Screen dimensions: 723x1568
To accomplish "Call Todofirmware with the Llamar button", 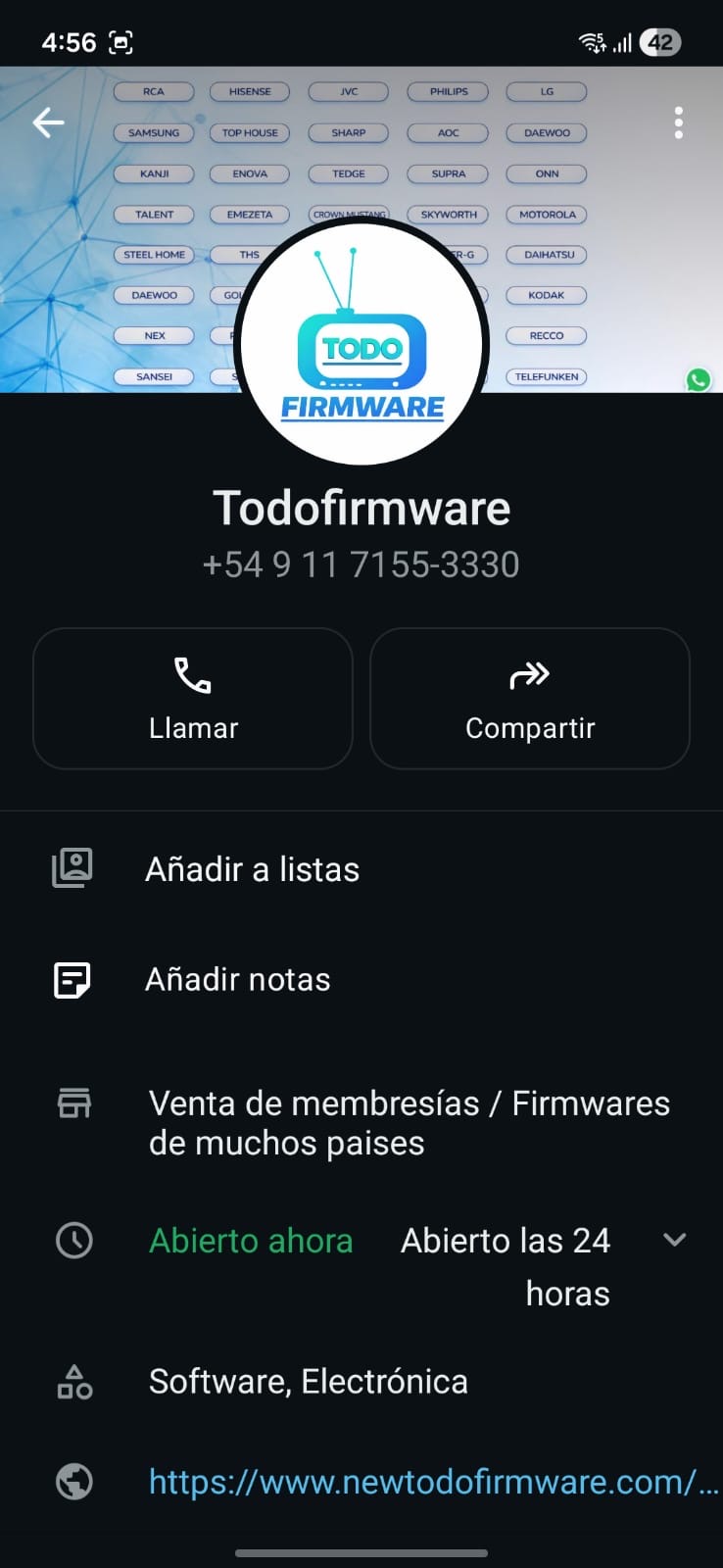I will (x=193, y=699).
